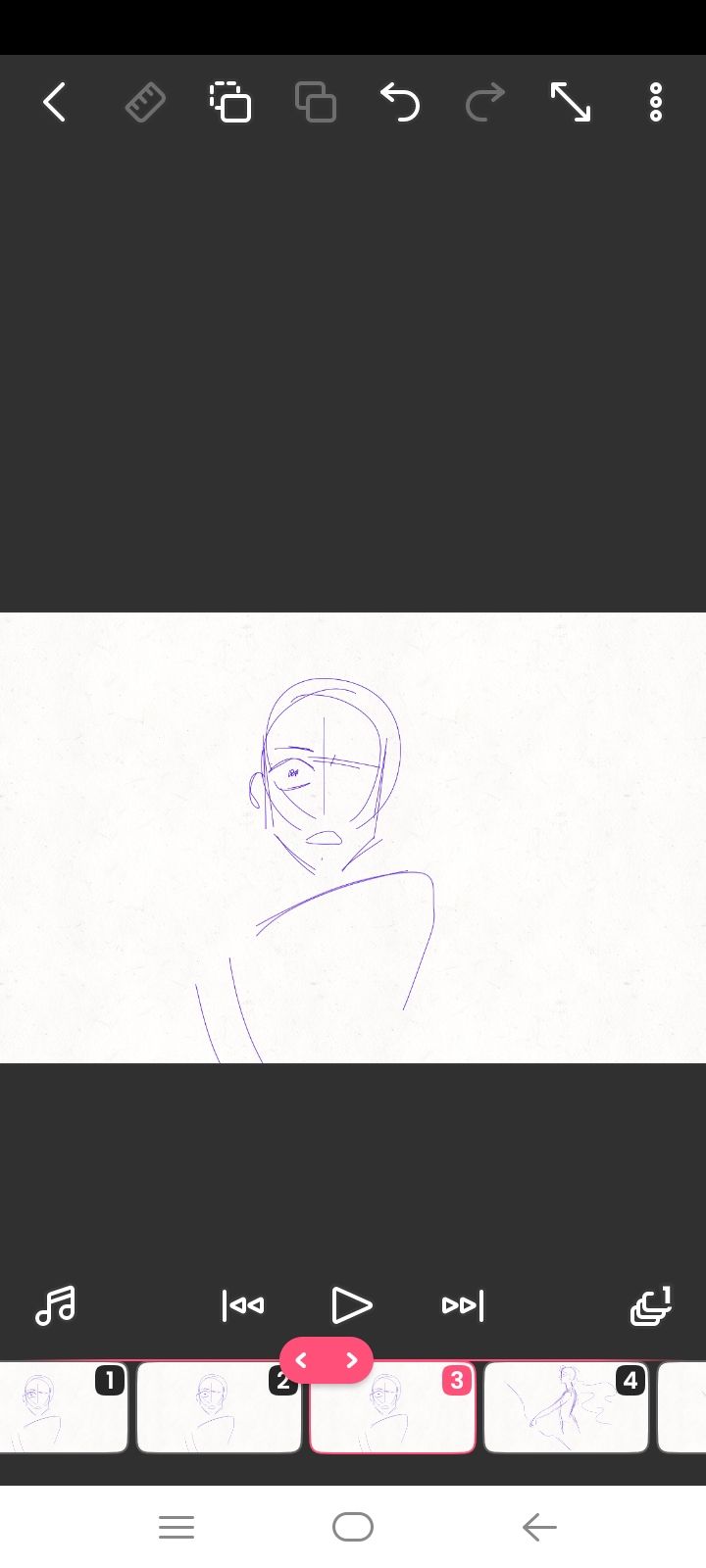Tap the paste frame icon

[316, 102]
